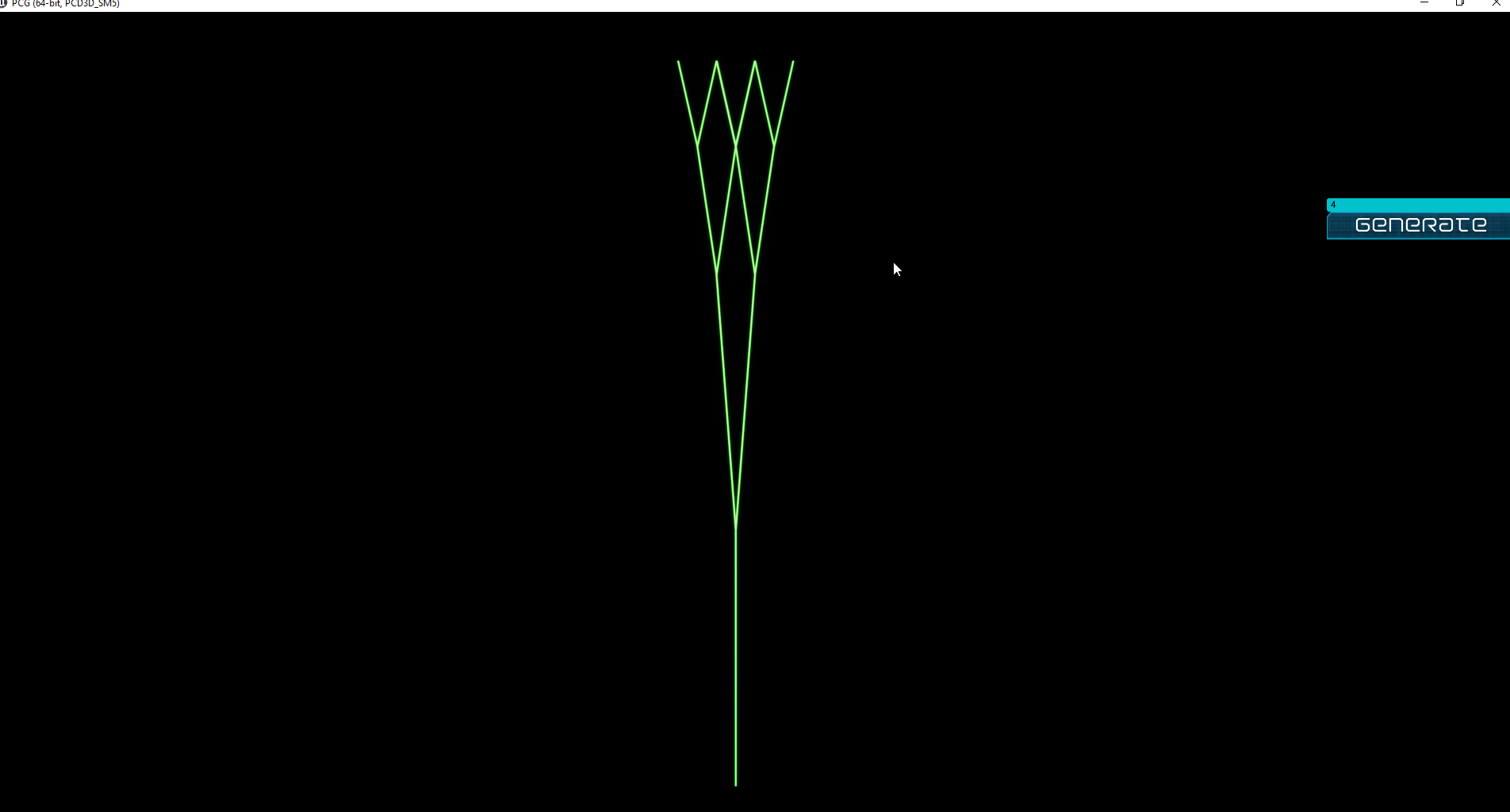Minimize the PCG window

pos(1424,3)
